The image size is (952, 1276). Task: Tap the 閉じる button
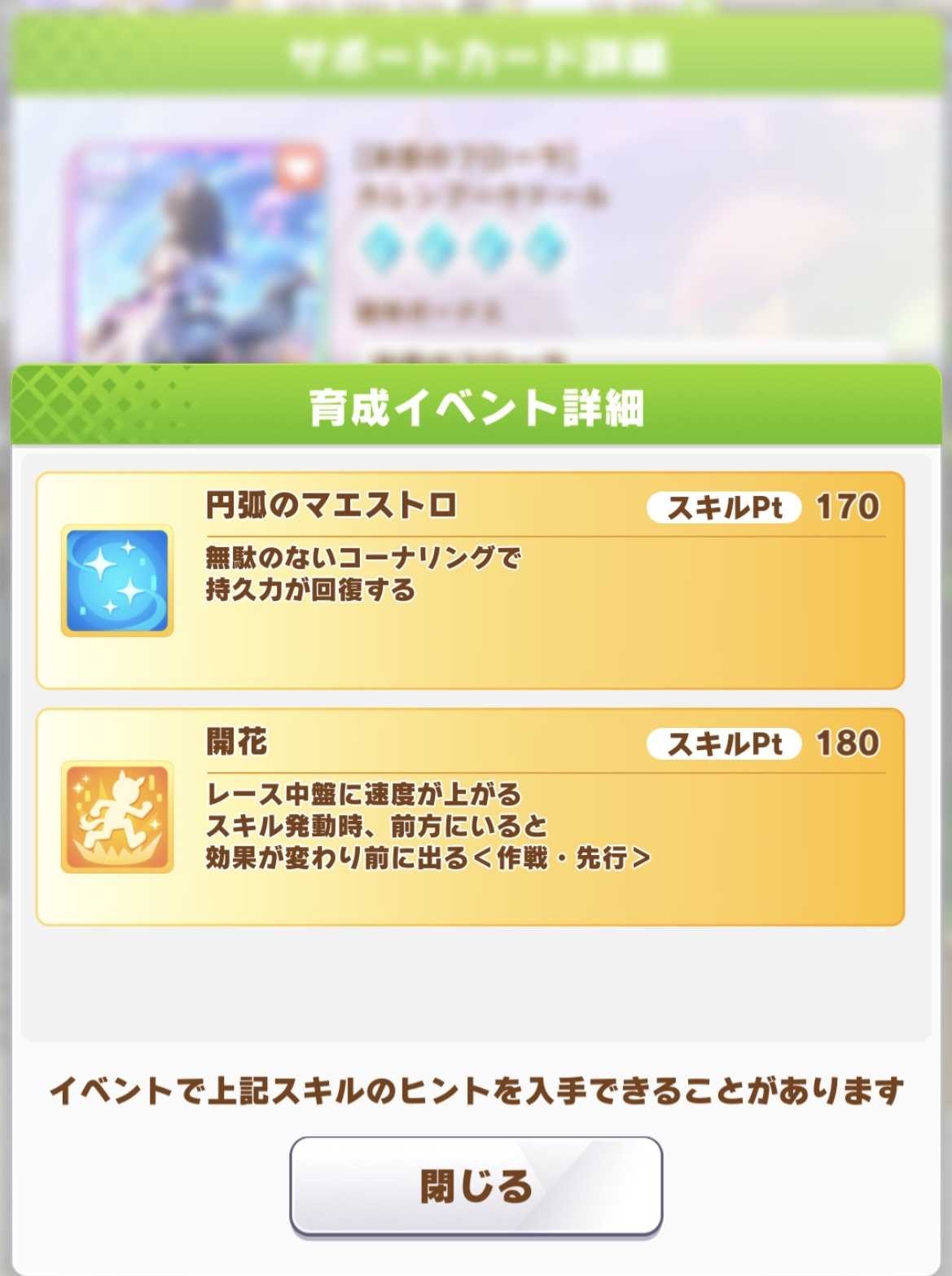click(476, 1186)
